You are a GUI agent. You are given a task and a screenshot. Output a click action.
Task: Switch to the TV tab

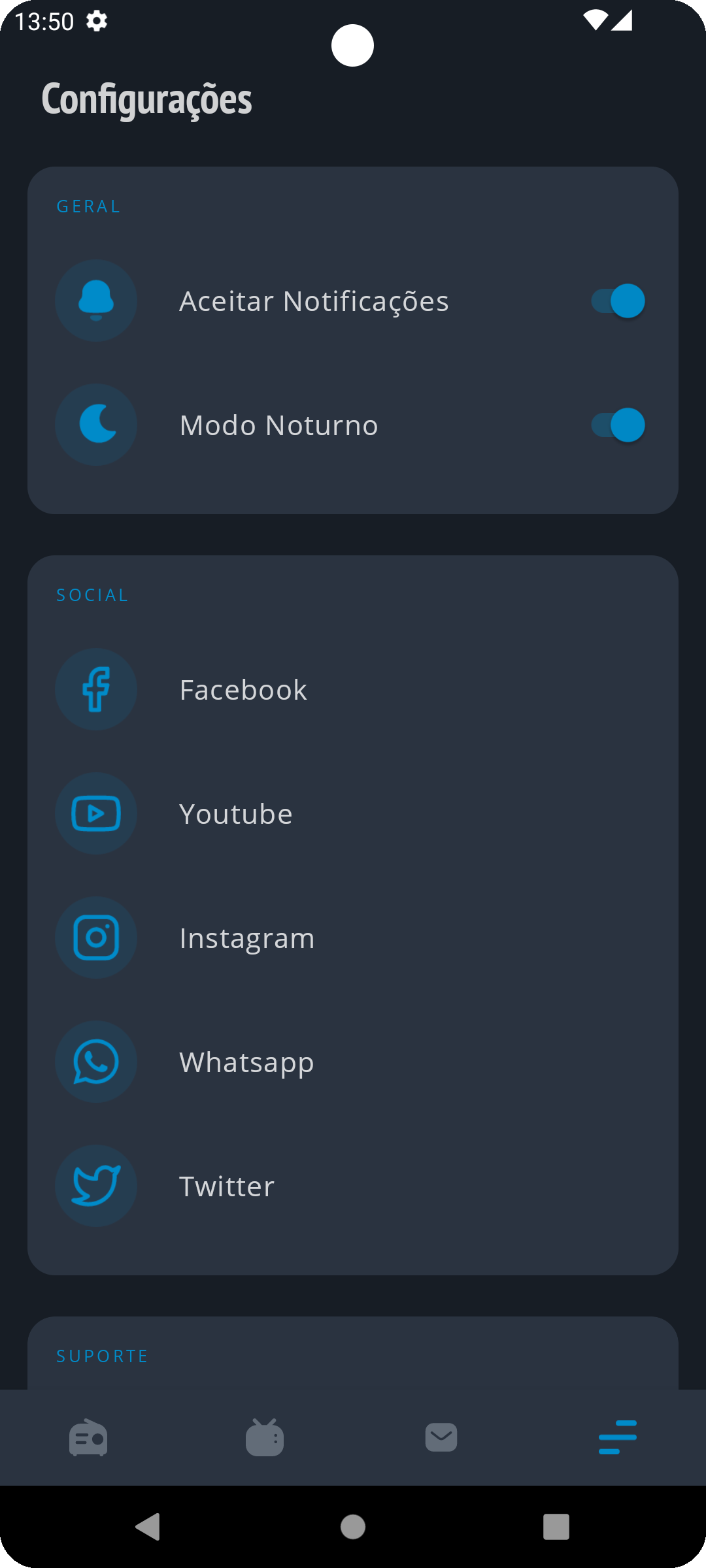point(265,1437)
